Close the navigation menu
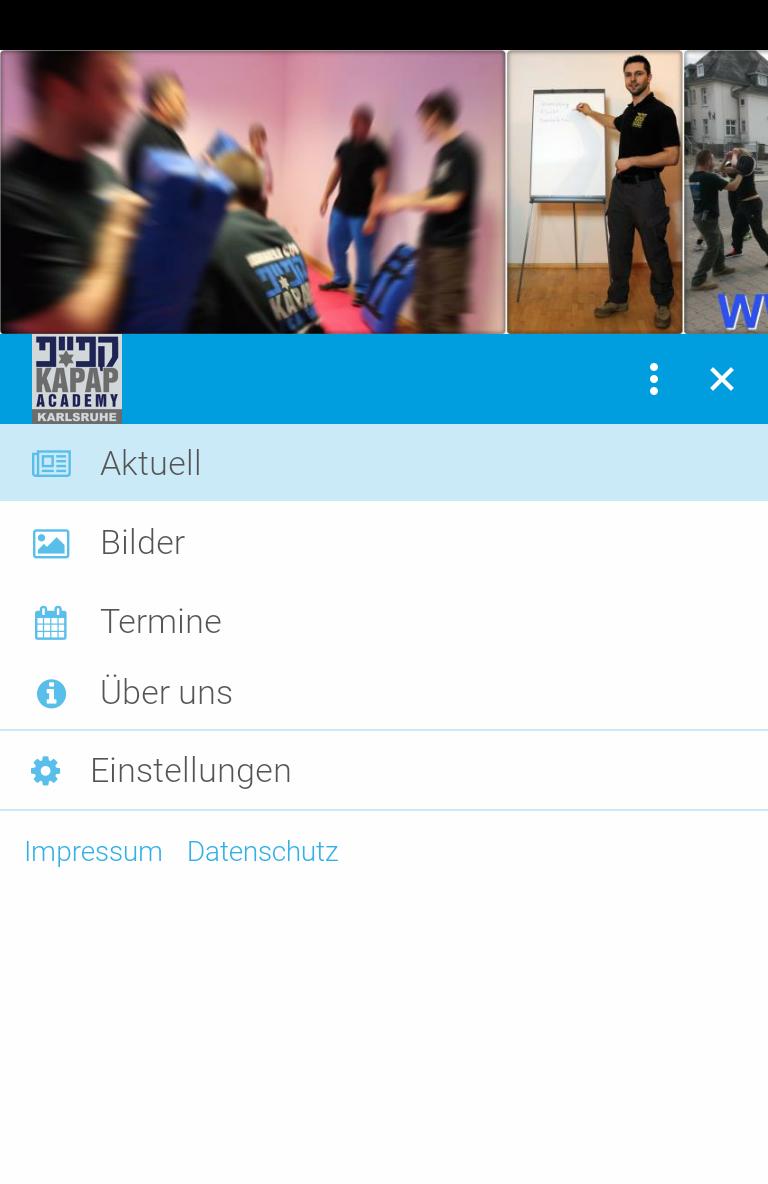Image resolution: width=768 pixels, height=1184 pixels. [x=722, y=379]
